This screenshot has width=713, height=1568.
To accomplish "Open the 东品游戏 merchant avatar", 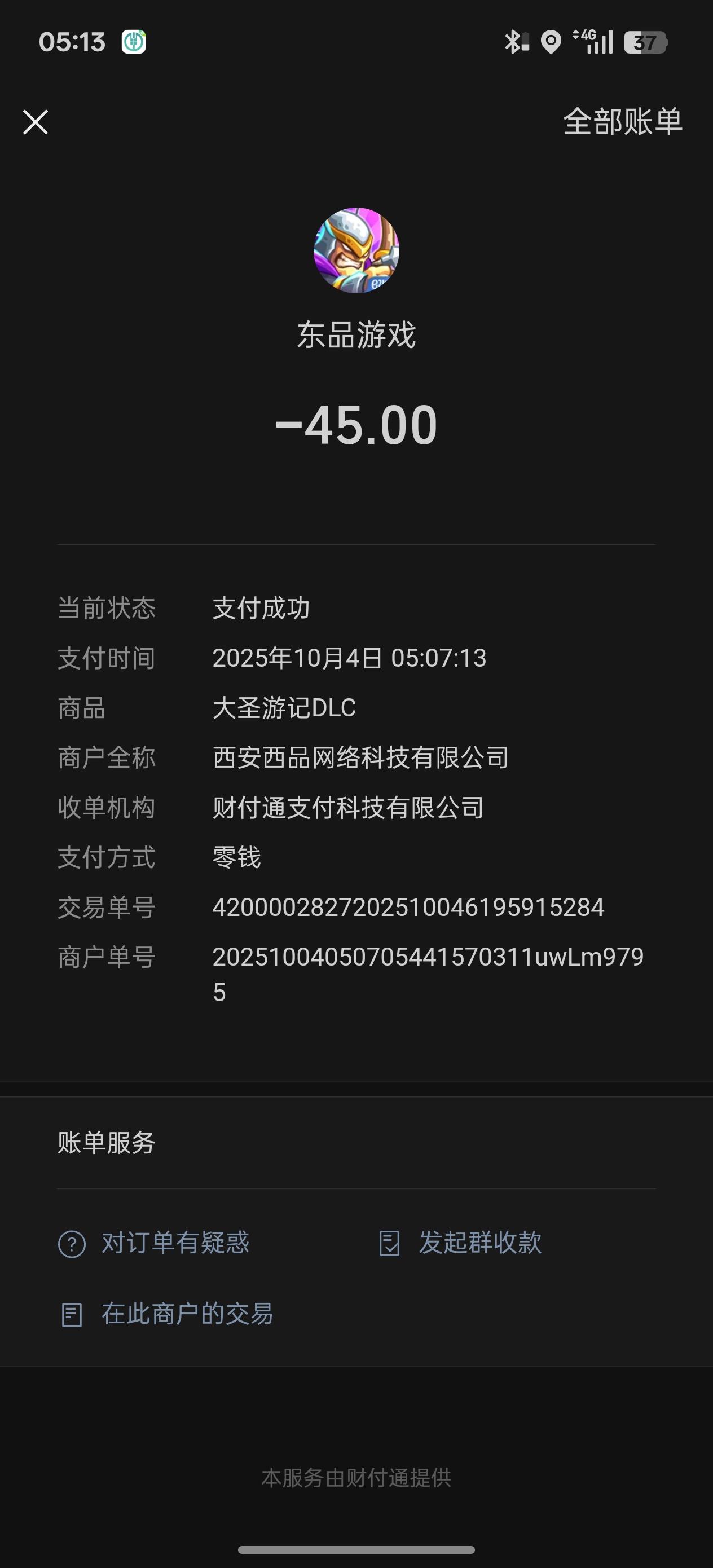I will click(x=356, y=250).
